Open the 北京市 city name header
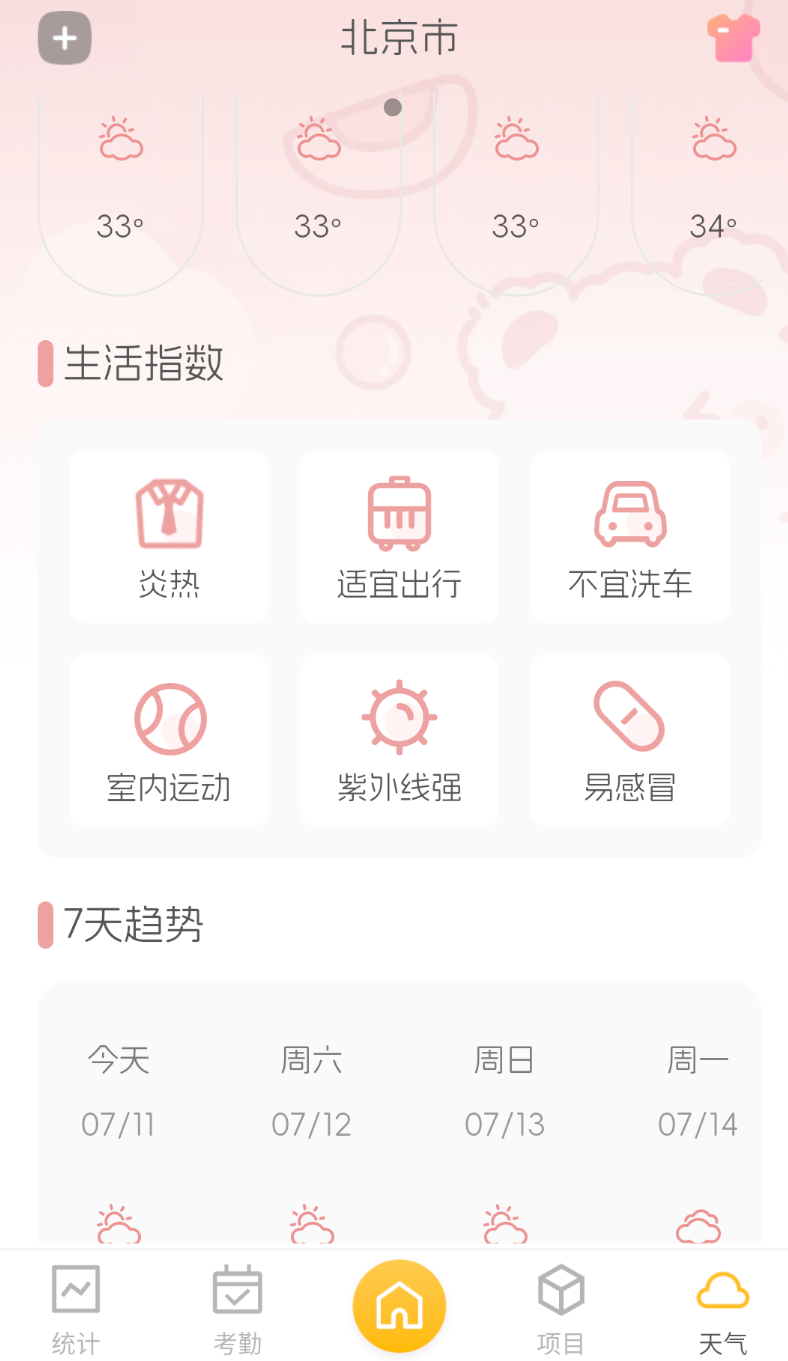The height and width of the screenshot is (1361, 788). tap(399, 38)
